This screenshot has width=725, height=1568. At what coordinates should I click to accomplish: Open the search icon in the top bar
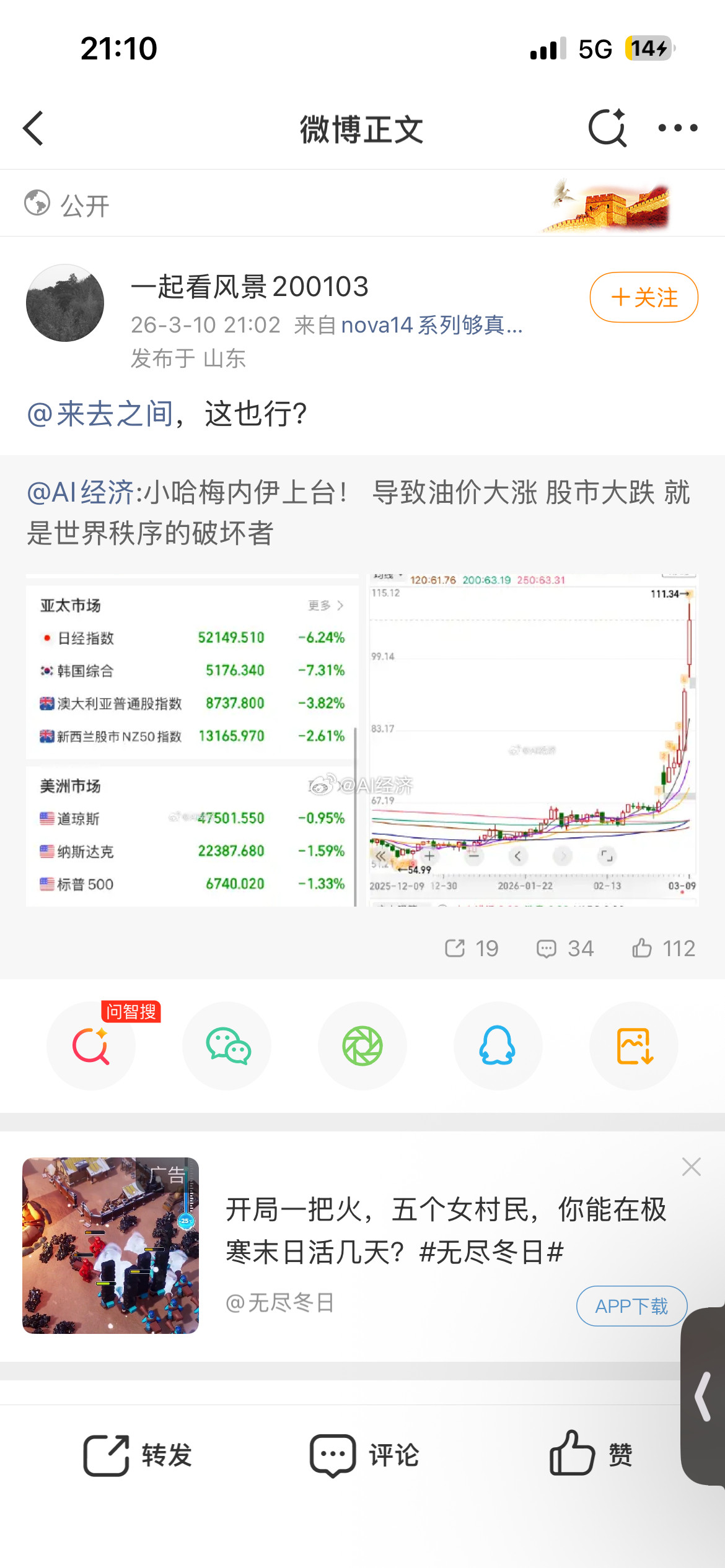[606, 127]
